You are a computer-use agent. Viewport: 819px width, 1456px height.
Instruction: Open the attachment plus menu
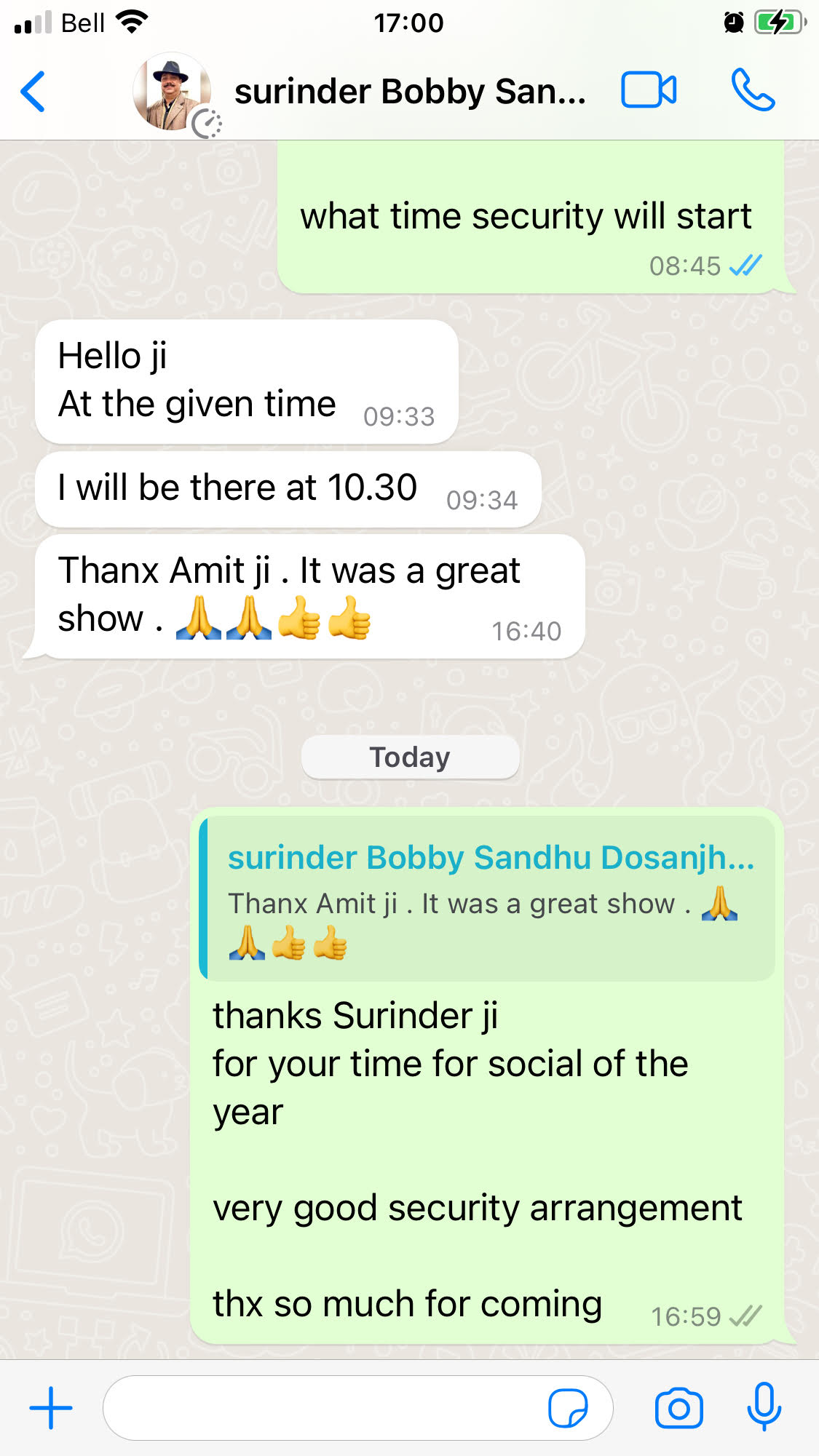pos(51,1408)
